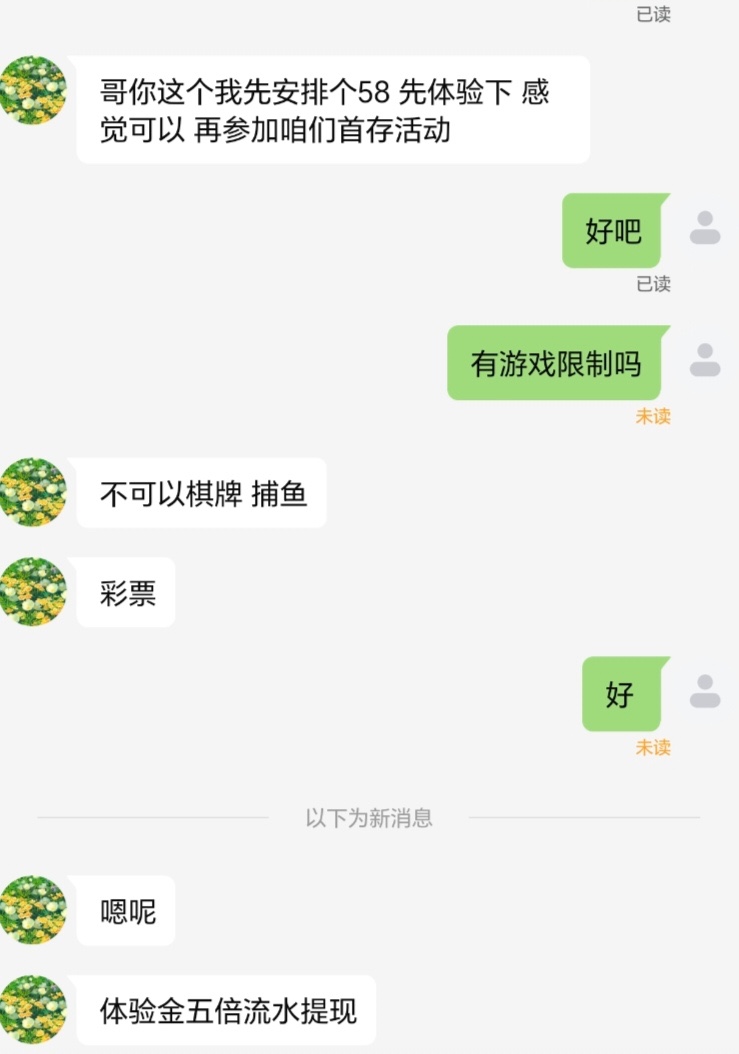Open your profile icon beside 有游戏限制吗
This screenshot has width=739, height=1054.
click(x=705, y=360)
